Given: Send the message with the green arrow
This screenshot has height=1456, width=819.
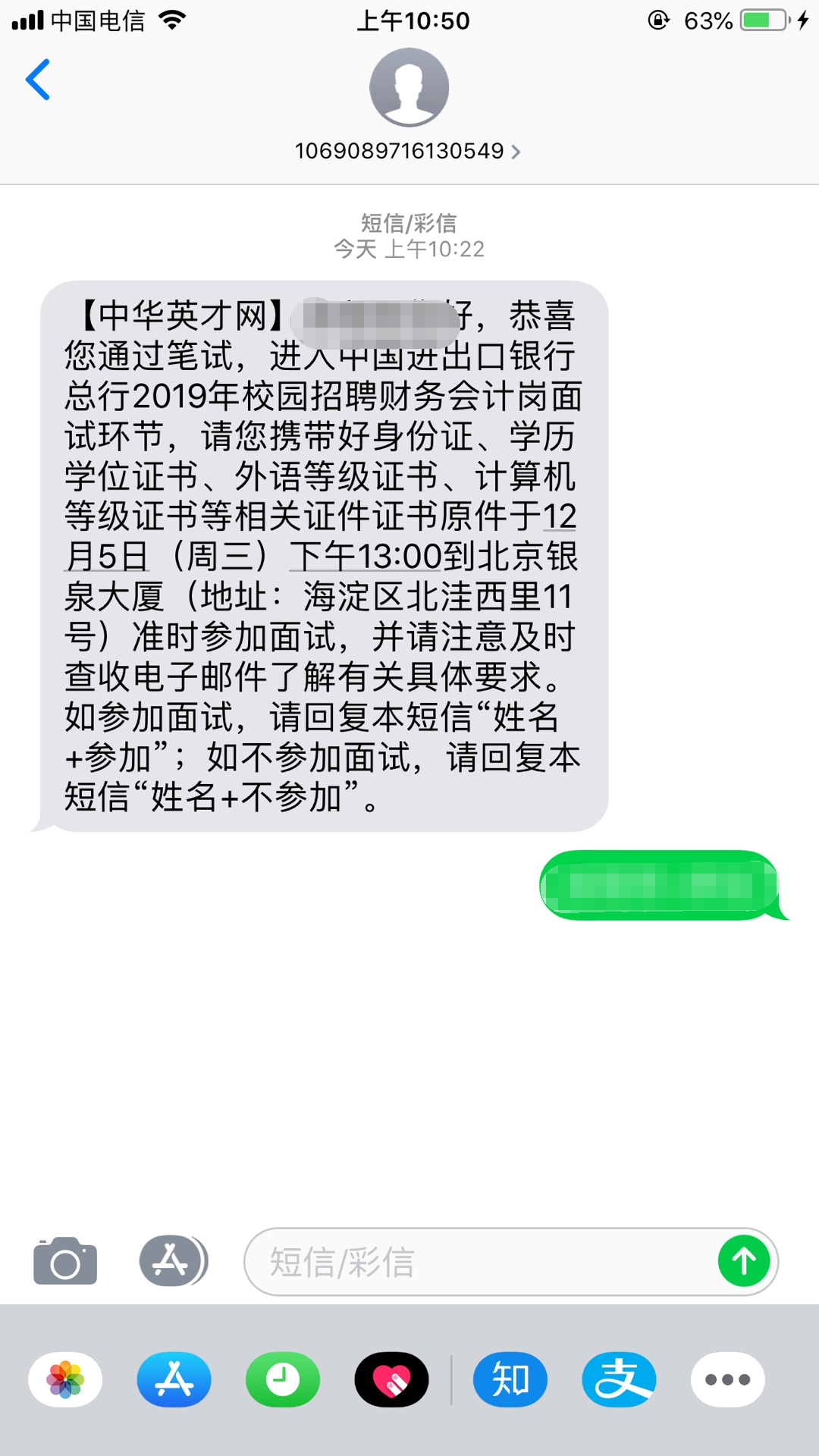Looking at the screenshot, I should [744, 1262].
